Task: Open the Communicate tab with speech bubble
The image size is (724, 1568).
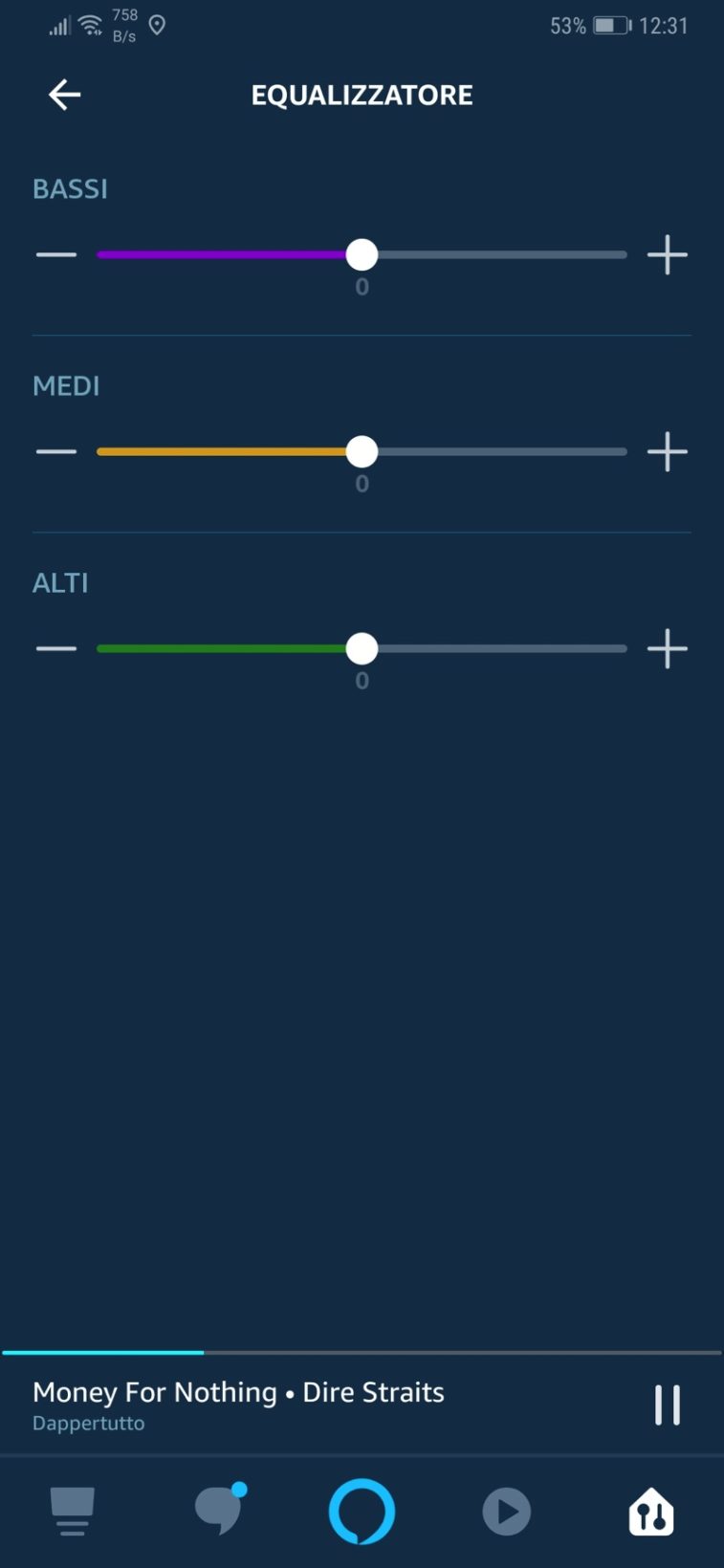Action: coord(219,1512)
